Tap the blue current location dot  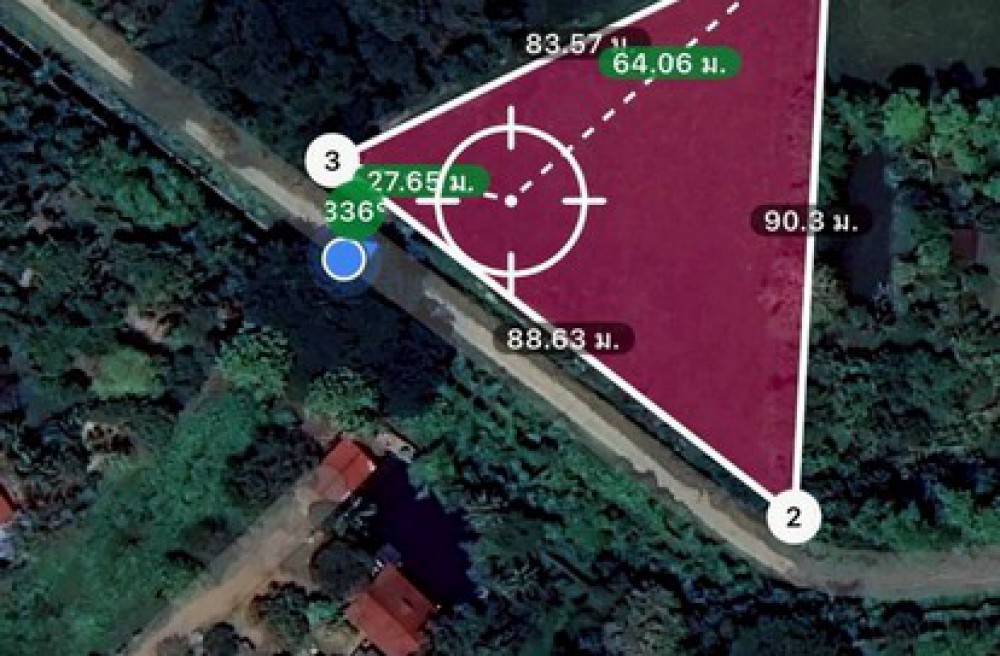click(x=345, y=260)
